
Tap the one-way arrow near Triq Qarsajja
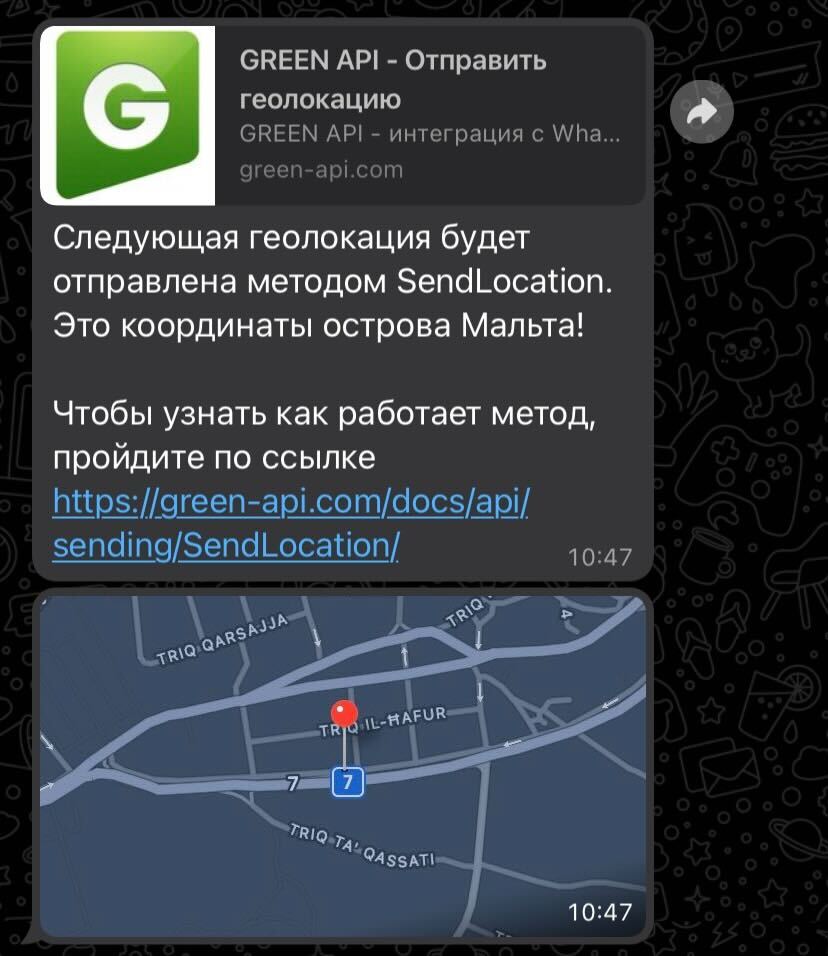[x=315, y=636]
